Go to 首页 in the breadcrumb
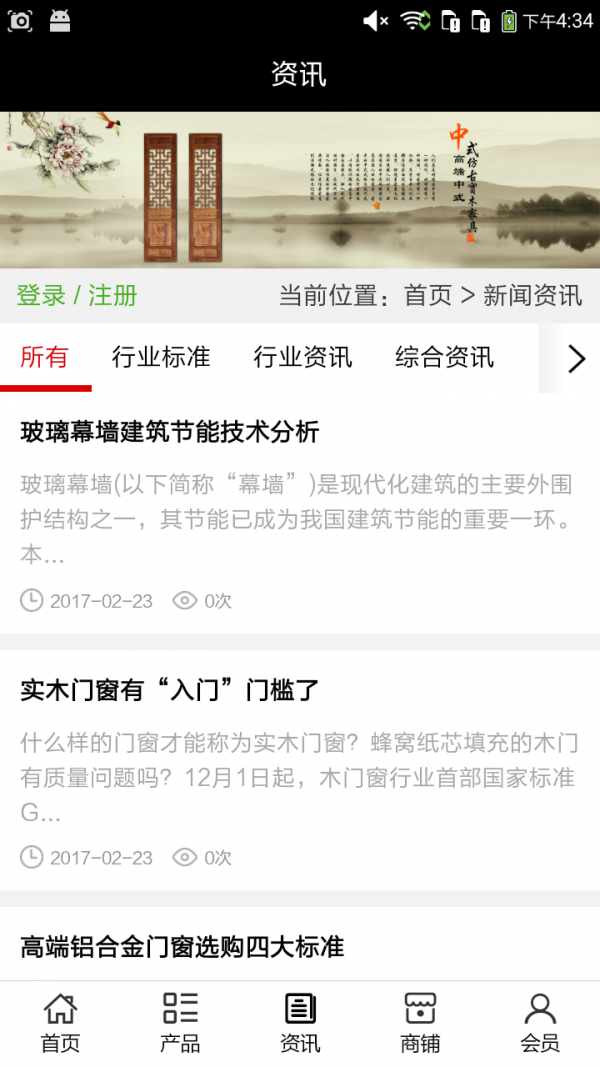The width and height of the screenshot is (600, 1067). [428, 296]
